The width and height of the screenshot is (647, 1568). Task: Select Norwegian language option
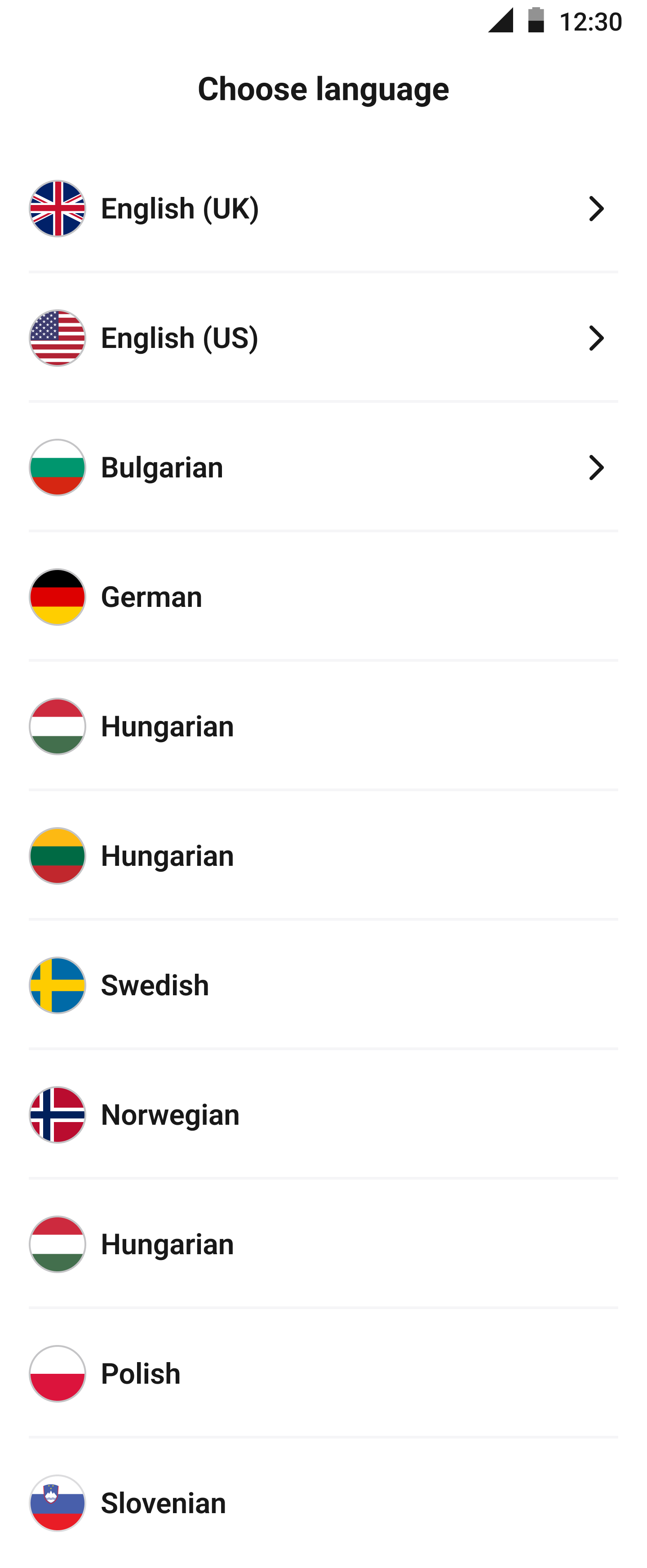[x=323, y=1115]
